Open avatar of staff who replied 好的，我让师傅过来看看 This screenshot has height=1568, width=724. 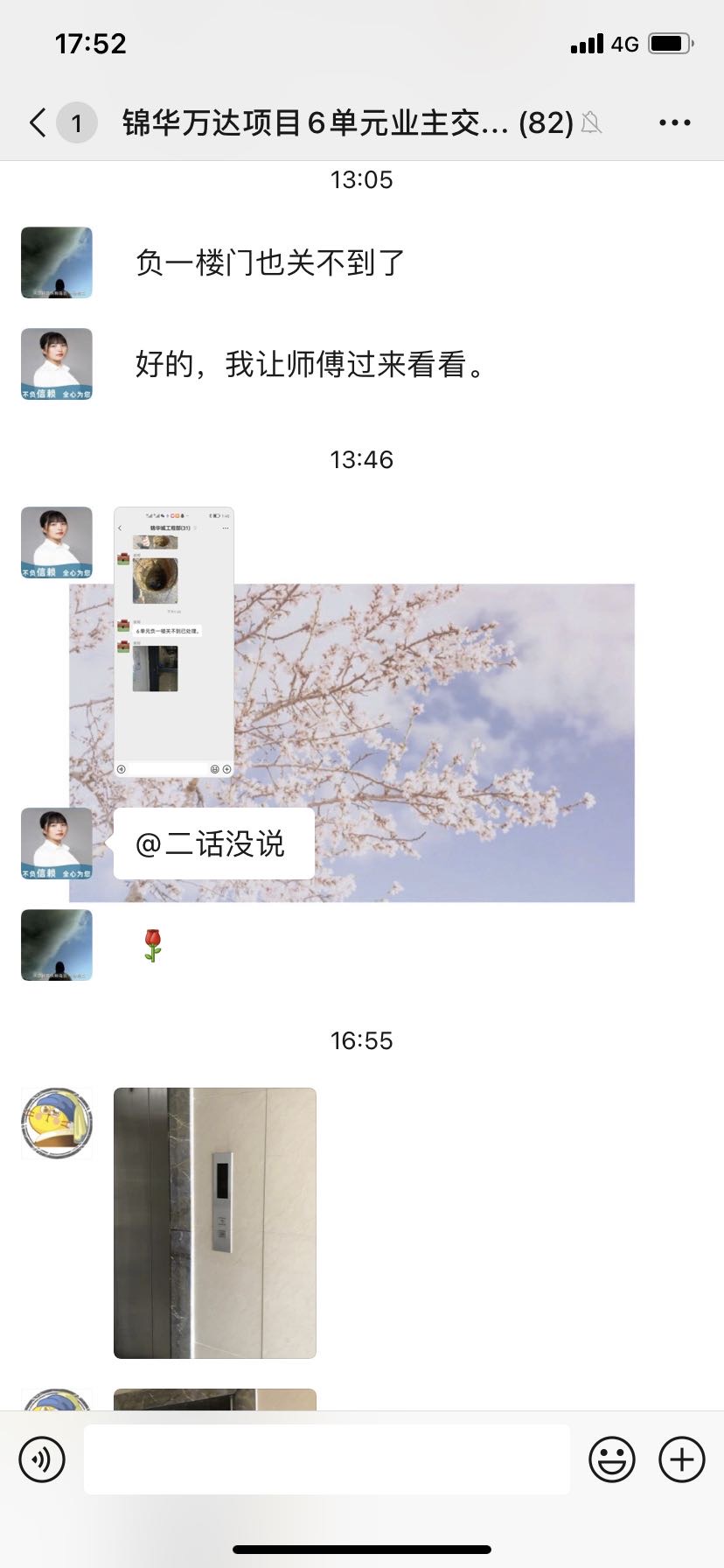click(x=57, y=364)
